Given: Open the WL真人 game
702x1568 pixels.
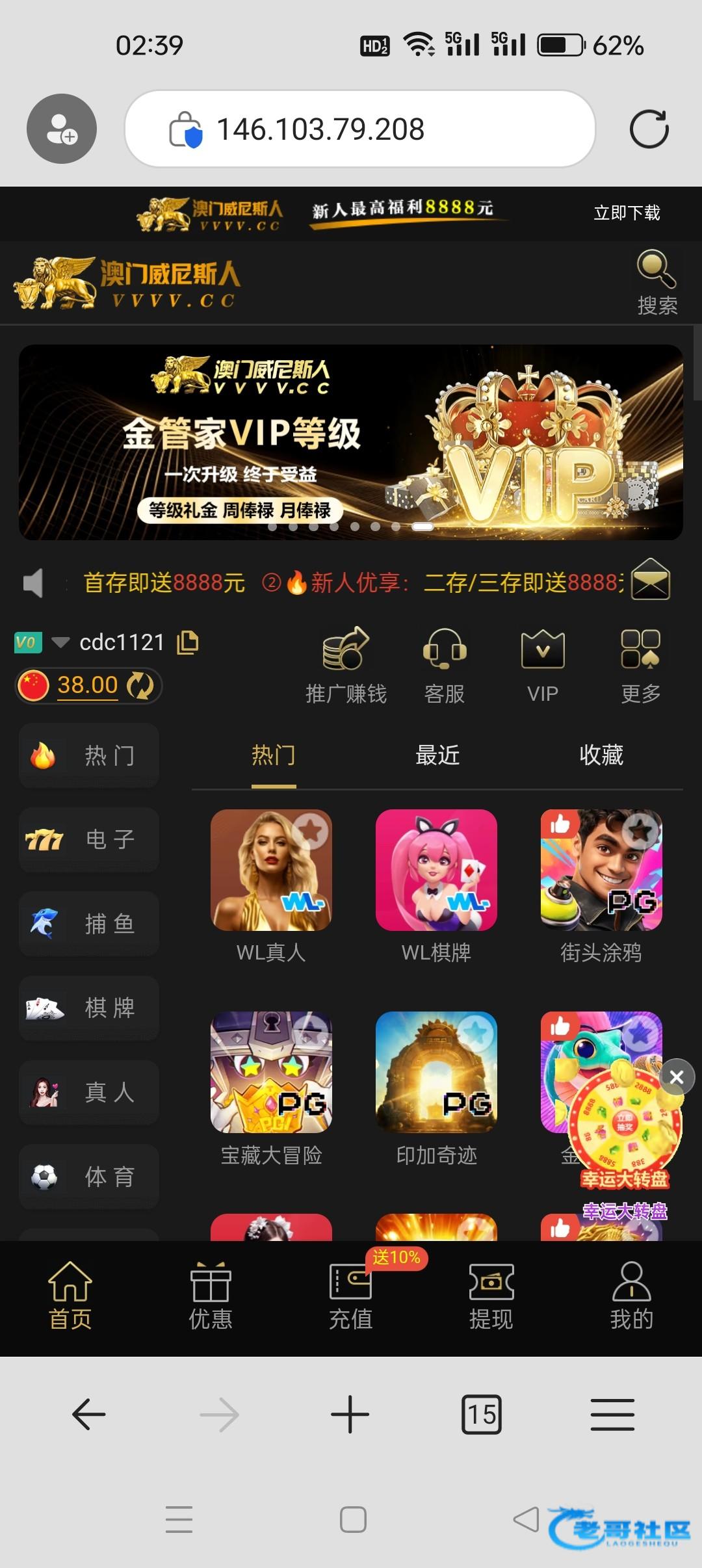Looking at the screenshot, I should coord(271,870).
